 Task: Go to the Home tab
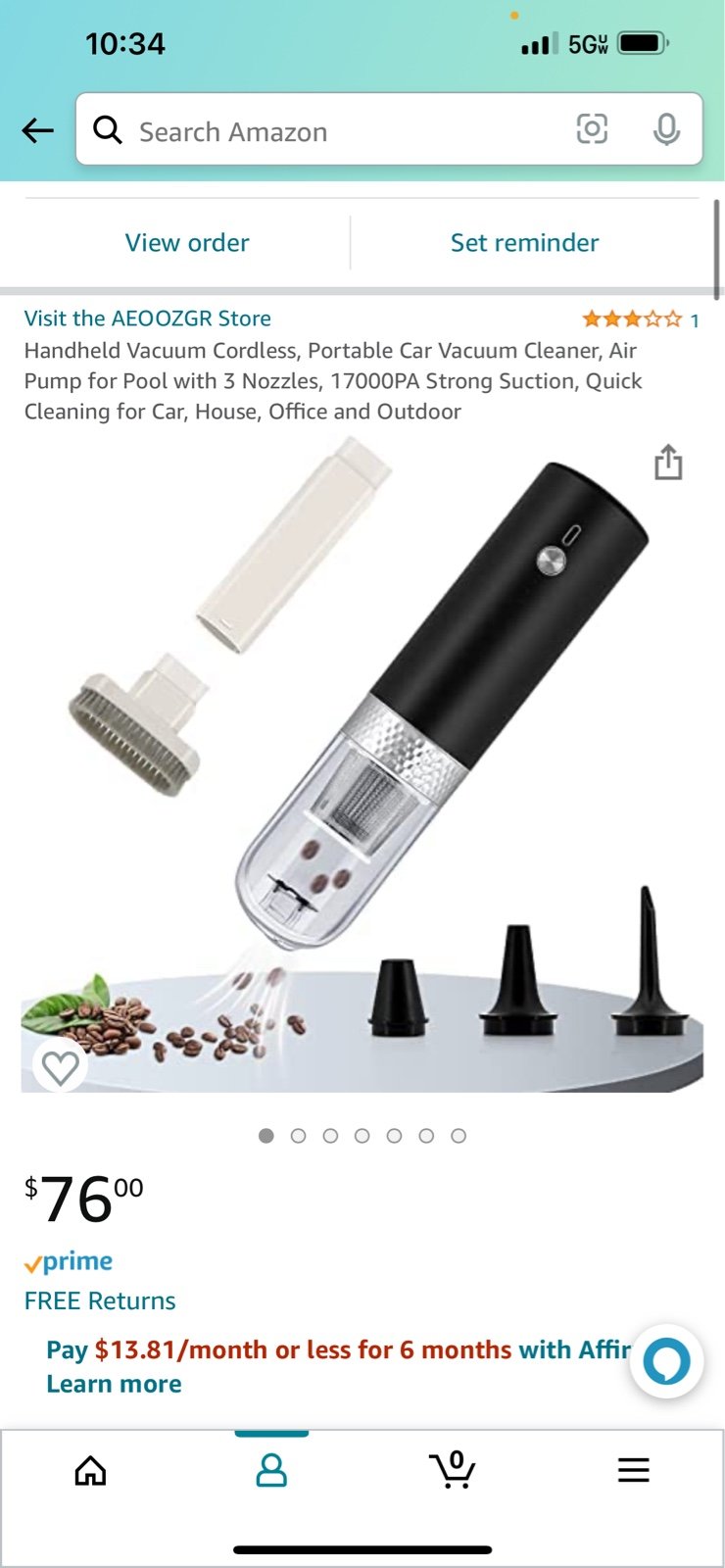90,1470
